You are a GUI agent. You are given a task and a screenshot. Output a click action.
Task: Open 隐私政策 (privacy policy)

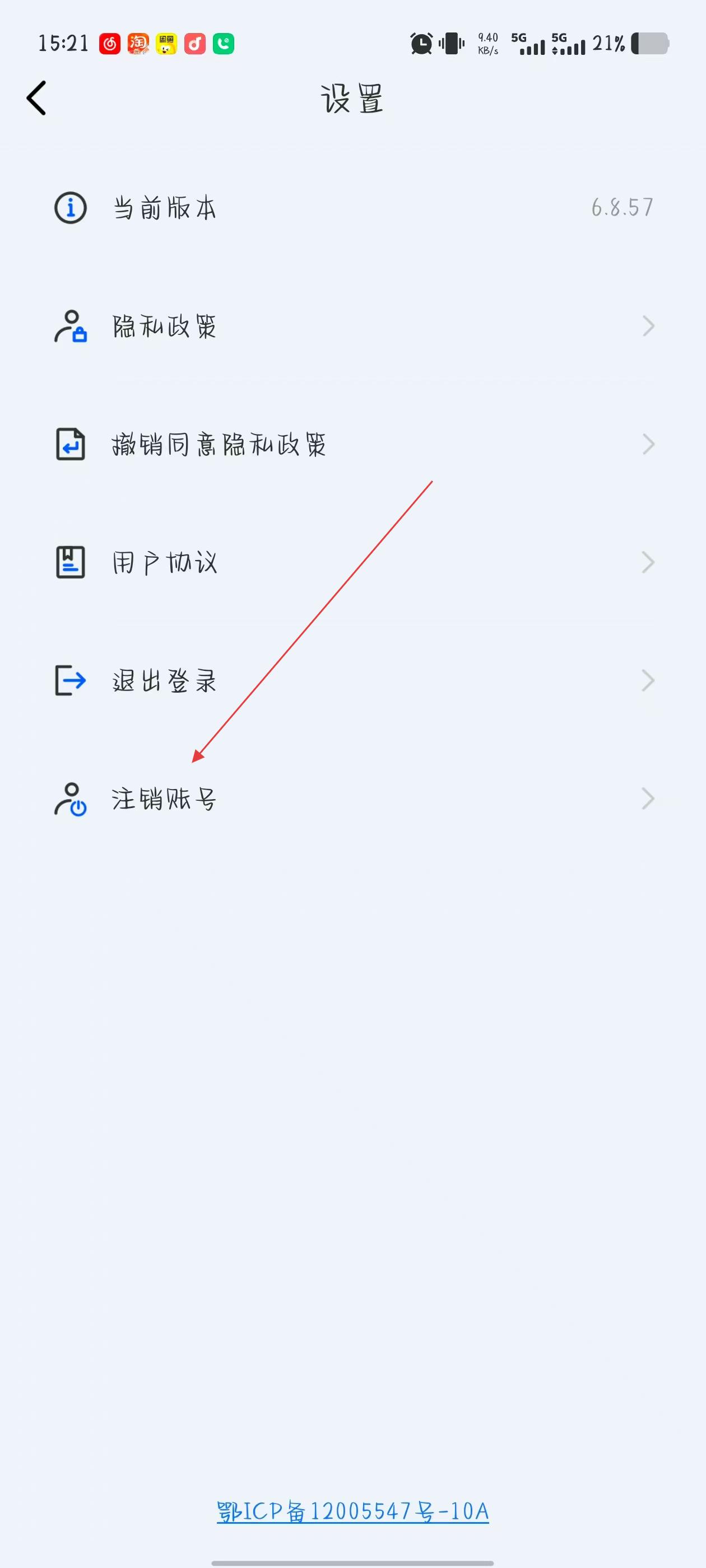pos(352,327)
